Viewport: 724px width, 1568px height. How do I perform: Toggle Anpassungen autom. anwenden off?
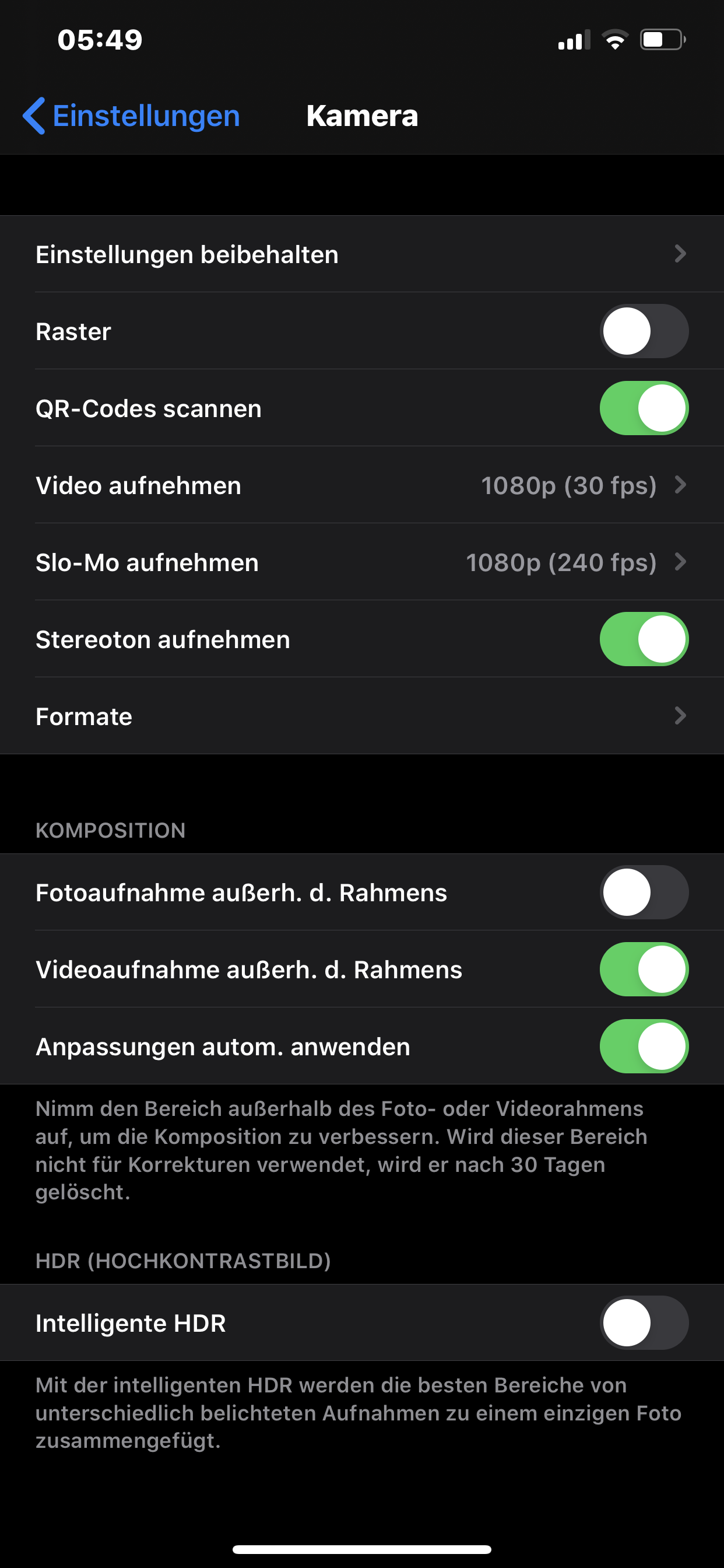(644, 1046)
